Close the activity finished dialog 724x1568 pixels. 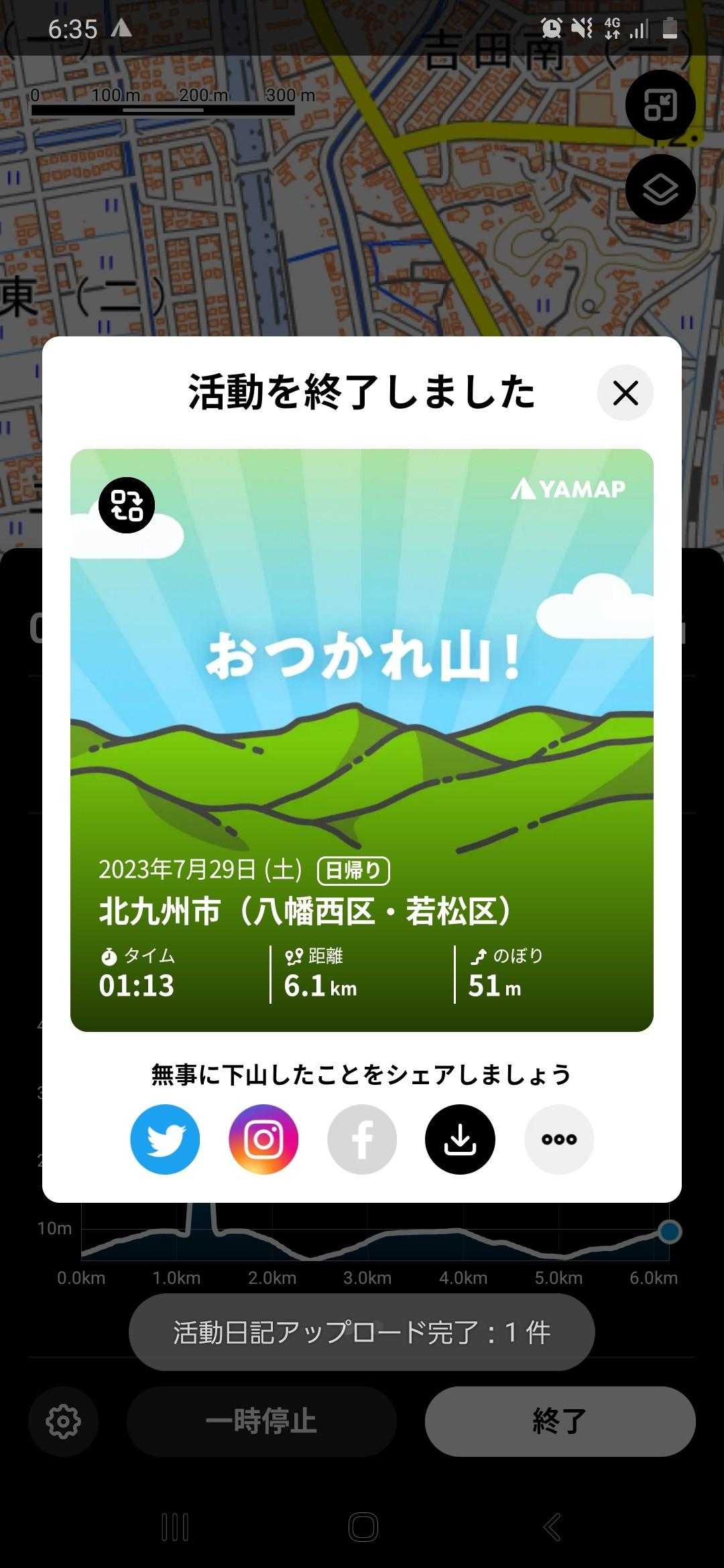(x=625, y=393)
